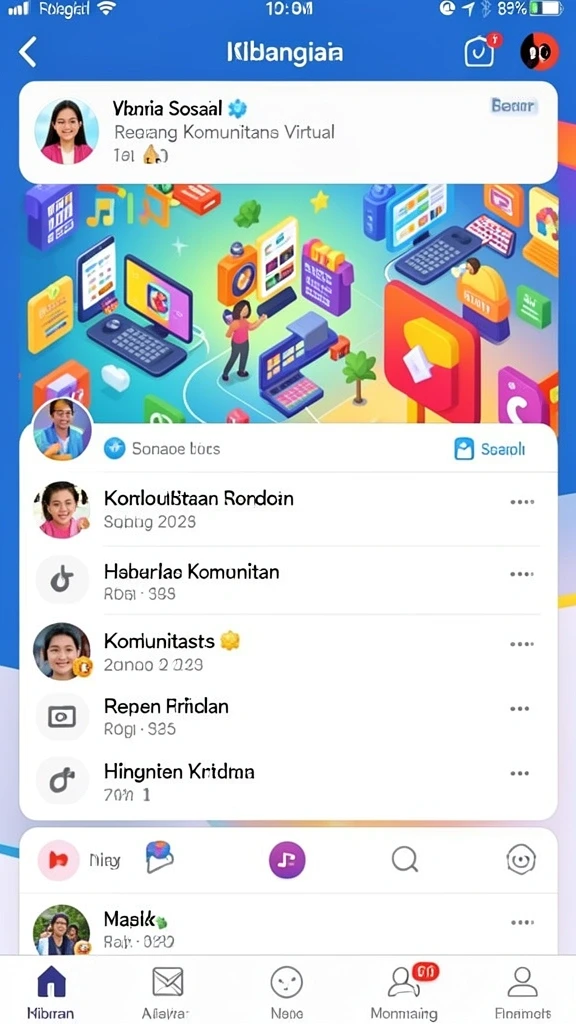Open the Komunitas Virtual profile card
This screenshot has height=1024, width=576.
tap(288, 133)
